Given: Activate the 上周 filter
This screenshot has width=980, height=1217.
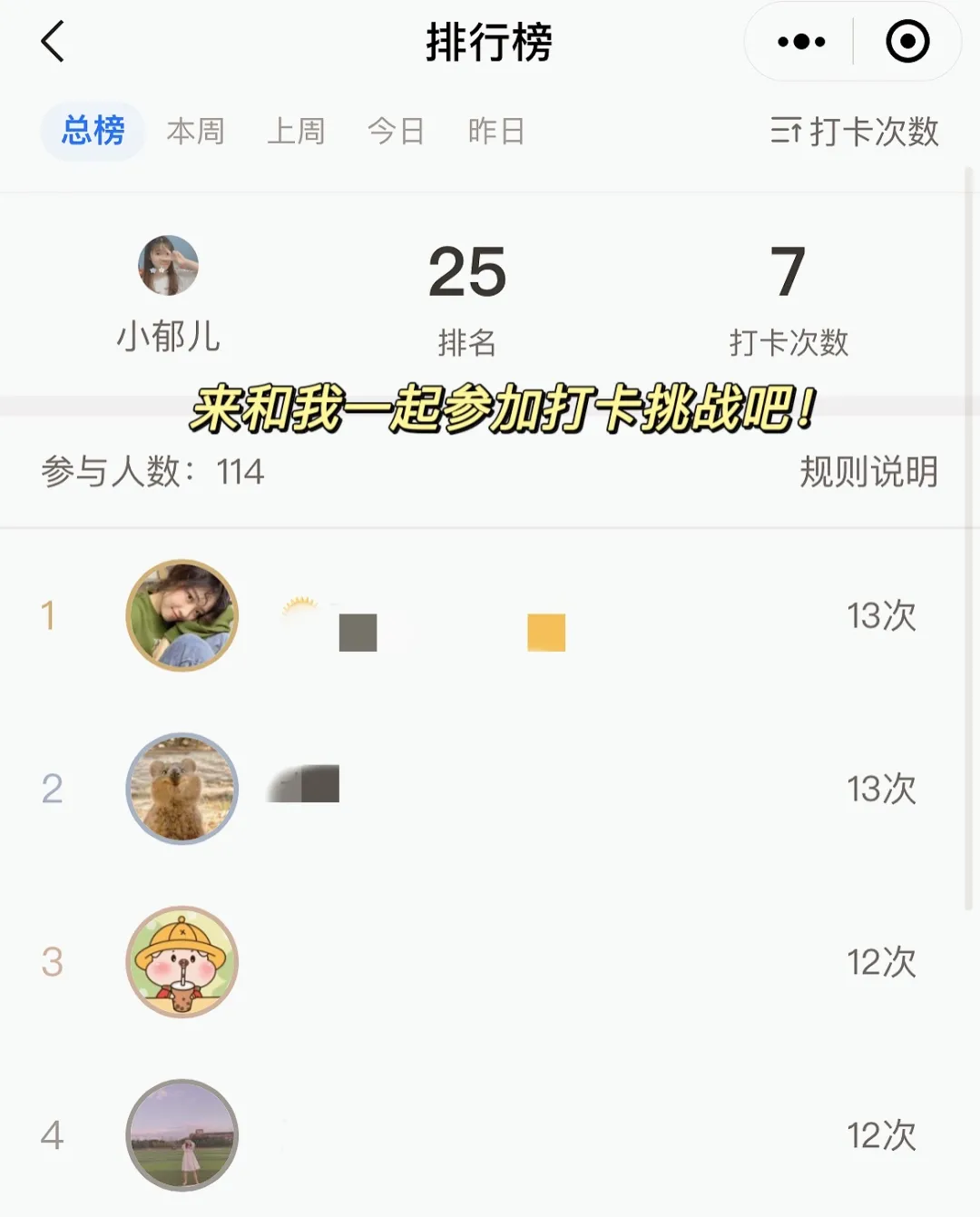Looking at the screenshot, I should pyautogui.click(x=299, y=130).
